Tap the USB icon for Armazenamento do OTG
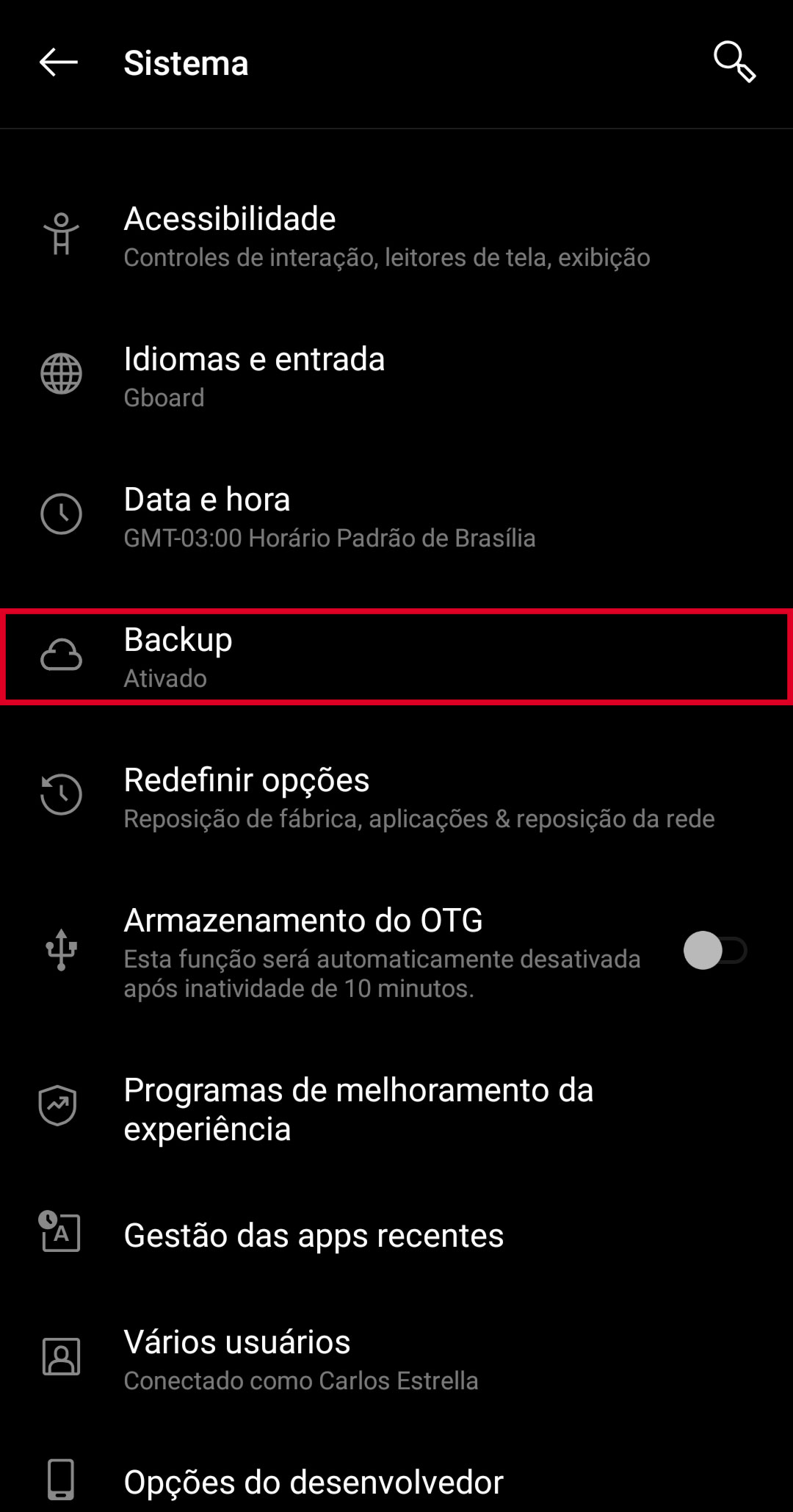Screen dimensions: 793x1512 click(x=62, y=951)
